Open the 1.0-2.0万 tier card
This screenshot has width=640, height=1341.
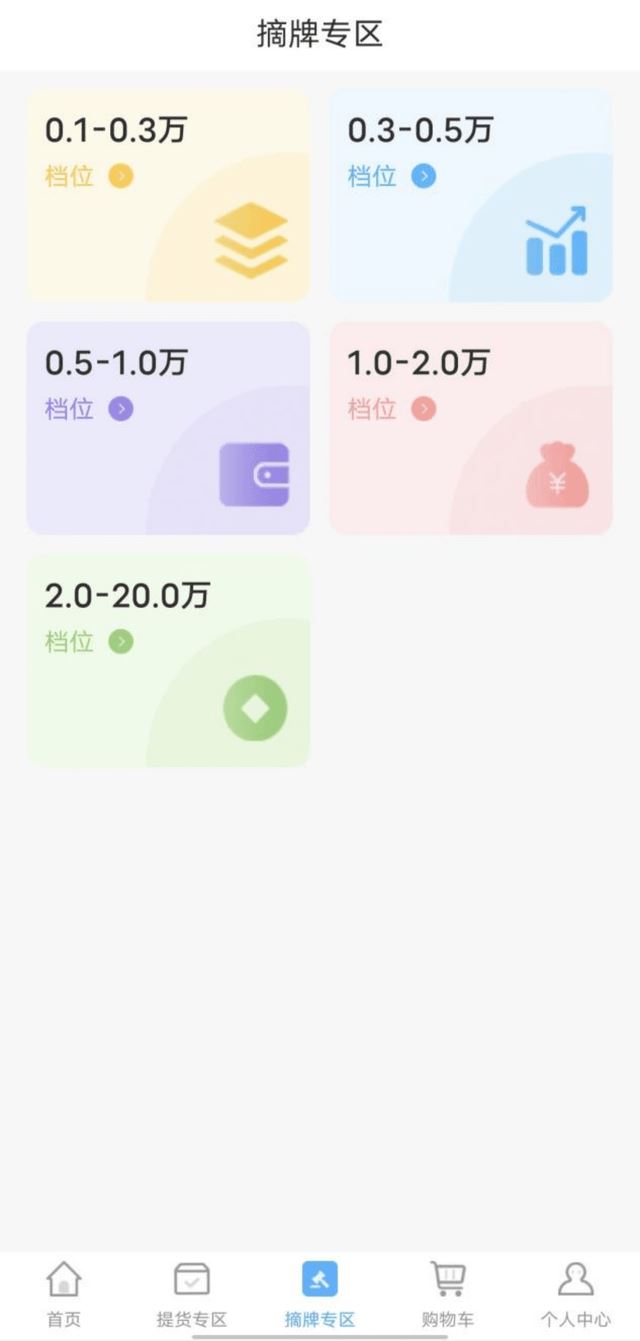tap(471, 428)
